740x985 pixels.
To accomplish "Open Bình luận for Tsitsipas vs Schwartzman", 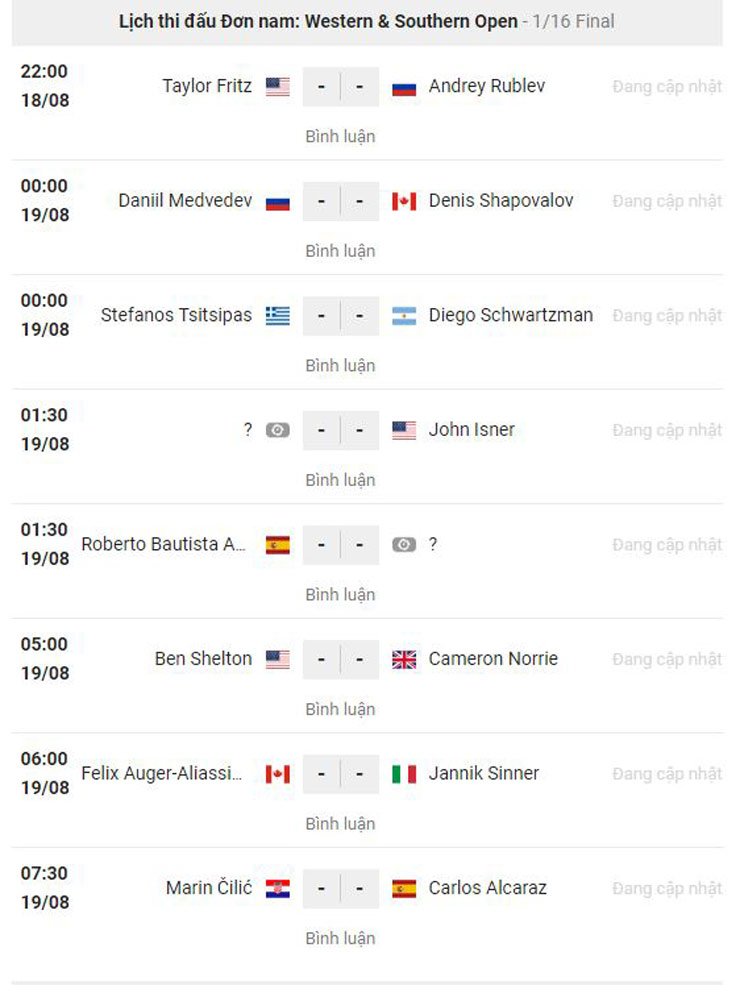I will tap(340, 366).
